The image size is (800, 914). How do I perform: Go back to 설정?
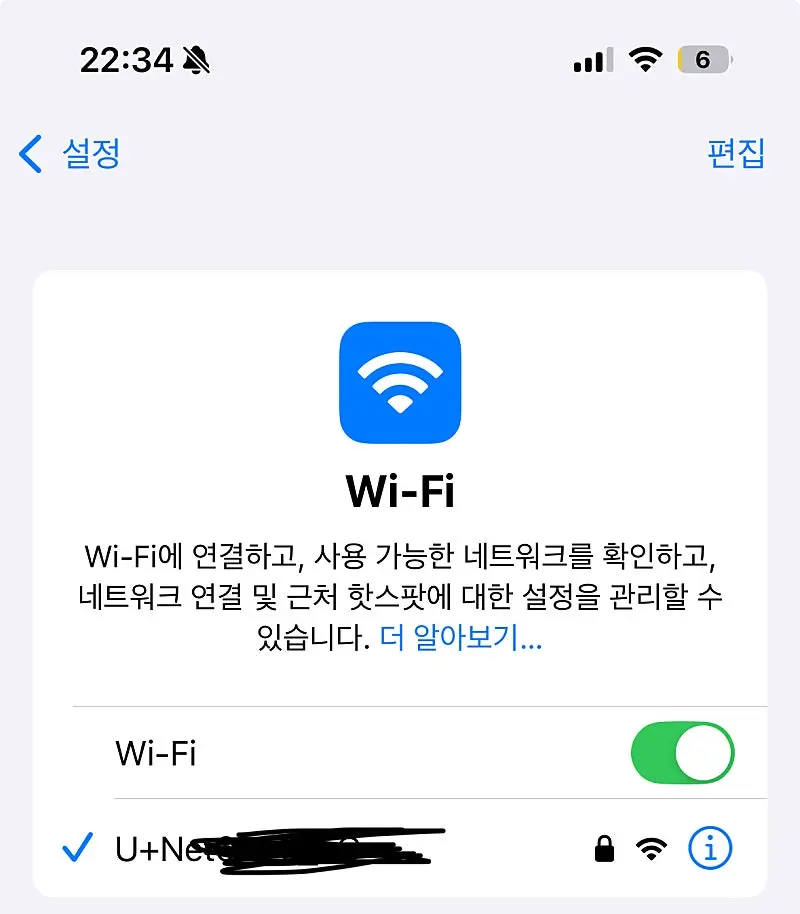tap(69, 154)
